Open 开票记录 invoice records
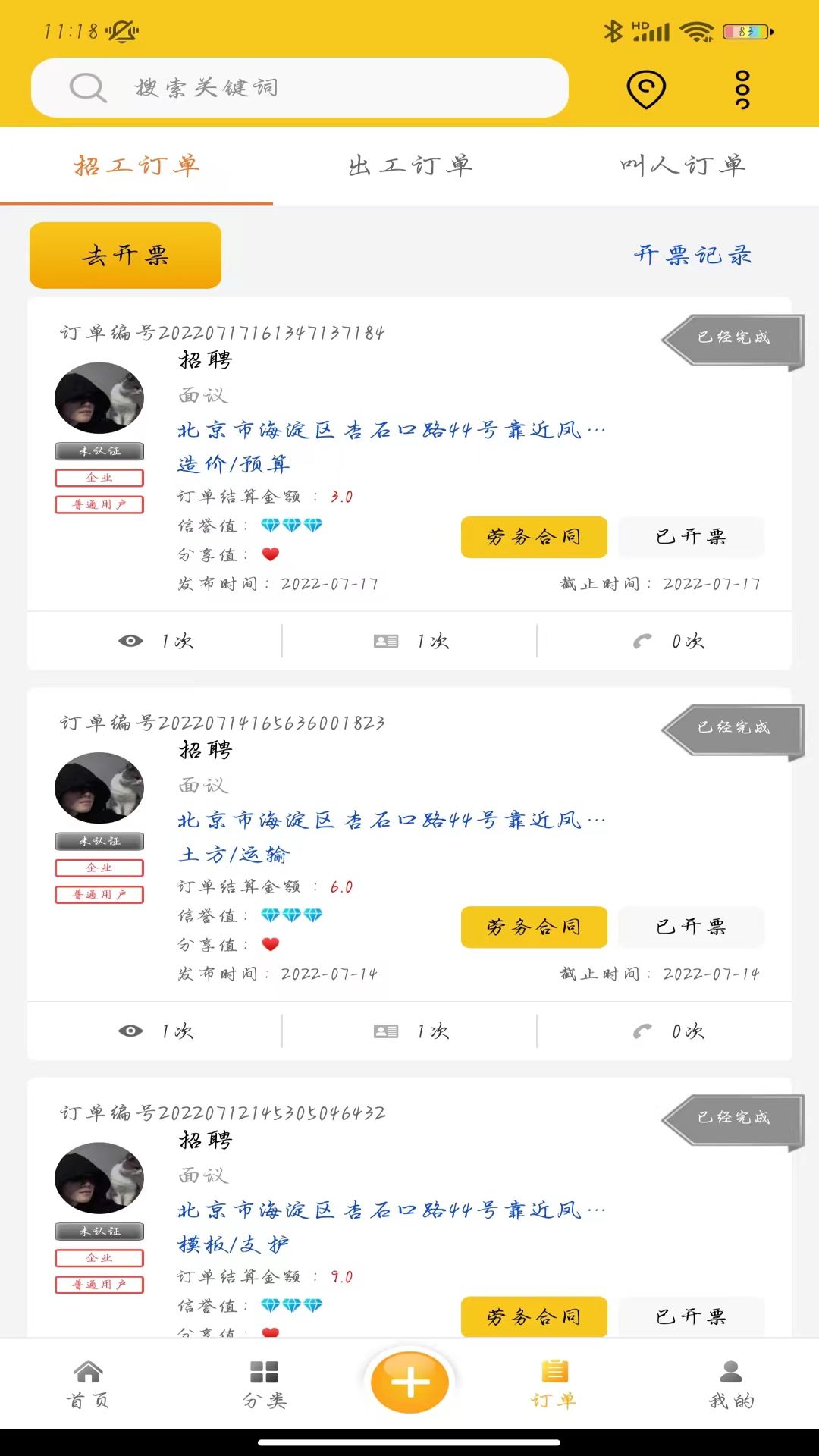This screenshot has height=1456, width=819. click(692, 256)
